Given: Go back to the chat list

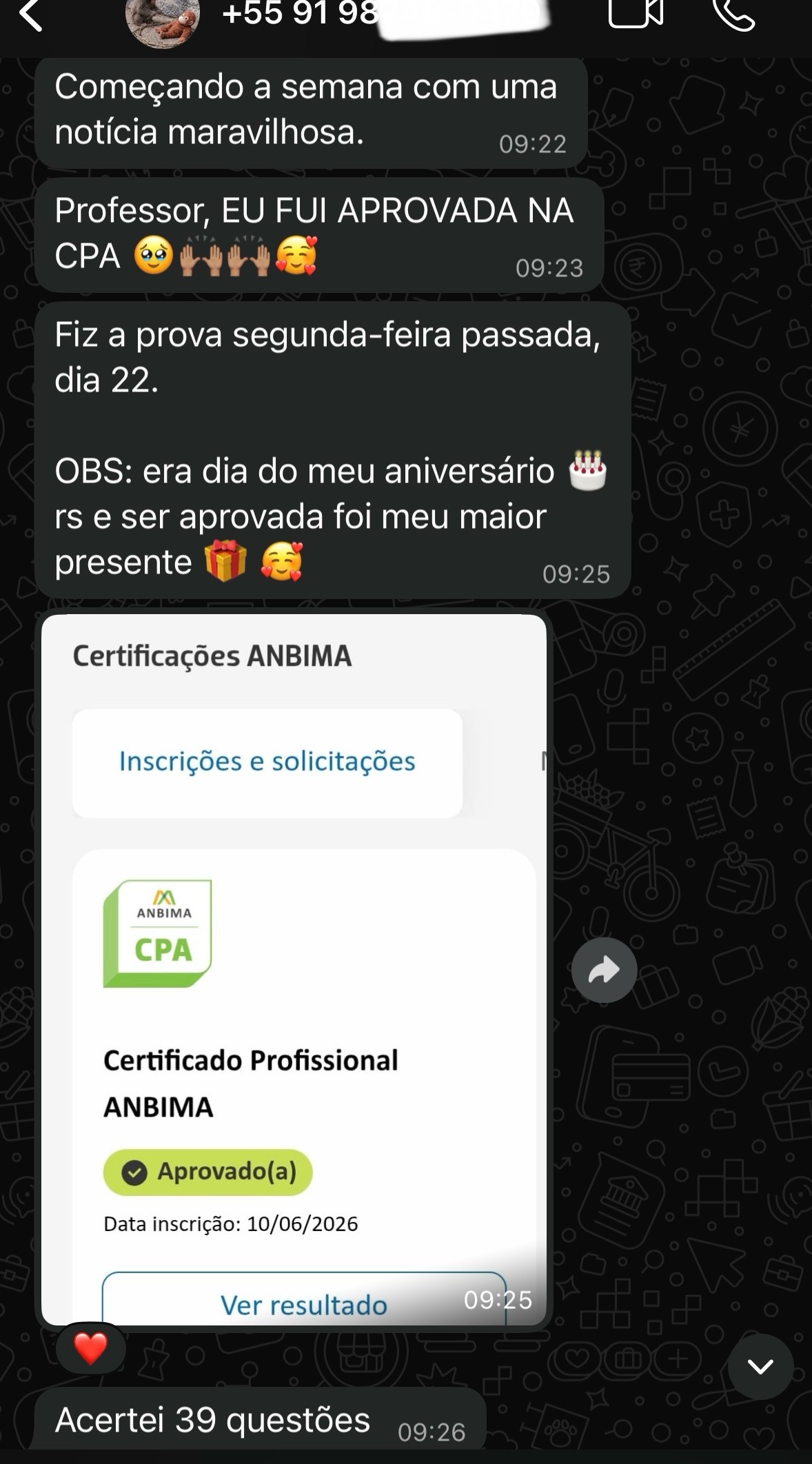Looking at the screenshot, I should click(x=31, y=14).
